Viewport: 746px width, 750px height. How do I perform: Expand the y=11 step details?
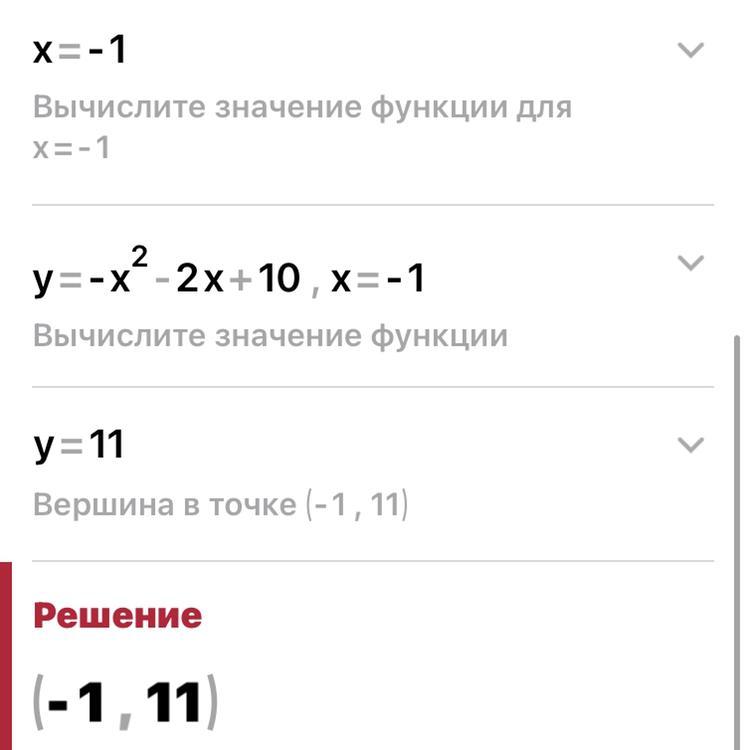tap(691, 444)
